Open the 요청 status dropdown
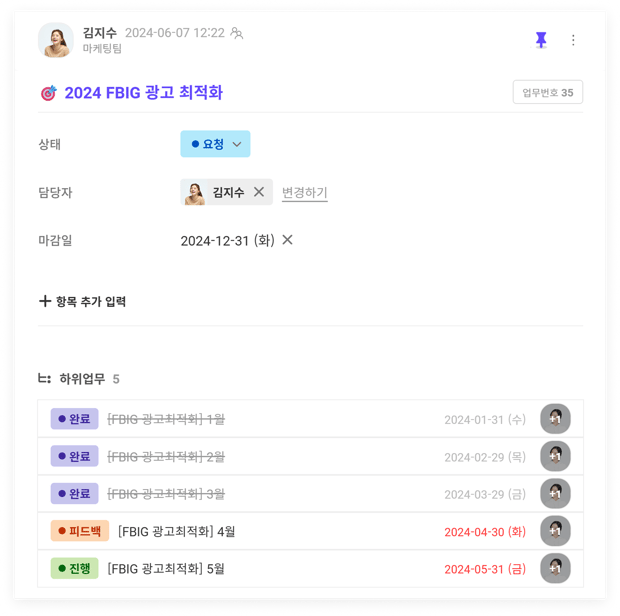 click(x=215, y=144)
